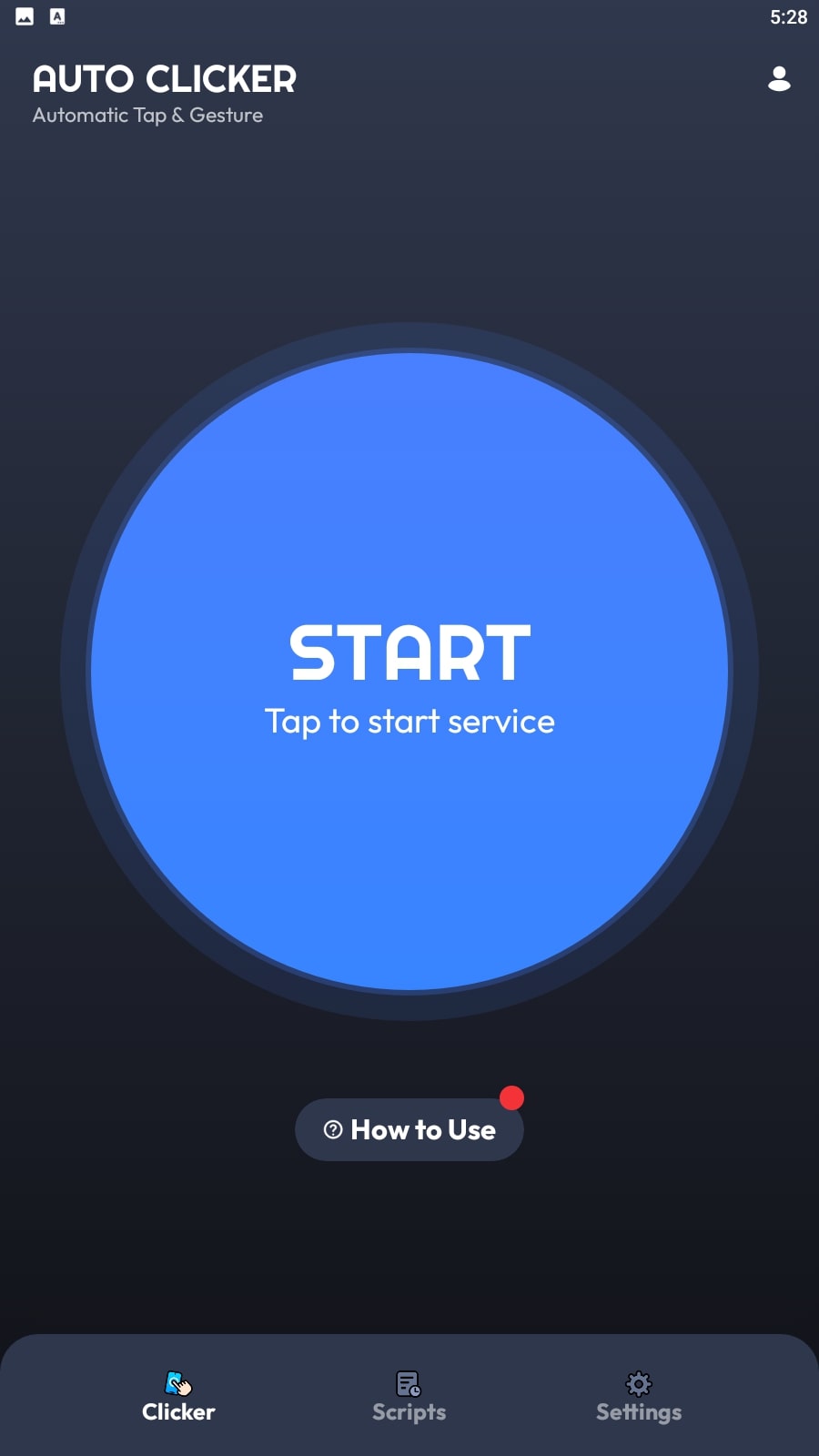Image resolution: width=819 pixels, height=1456 pixels.
Task: Tap START to start the service
Action: (x=409, y=672)
